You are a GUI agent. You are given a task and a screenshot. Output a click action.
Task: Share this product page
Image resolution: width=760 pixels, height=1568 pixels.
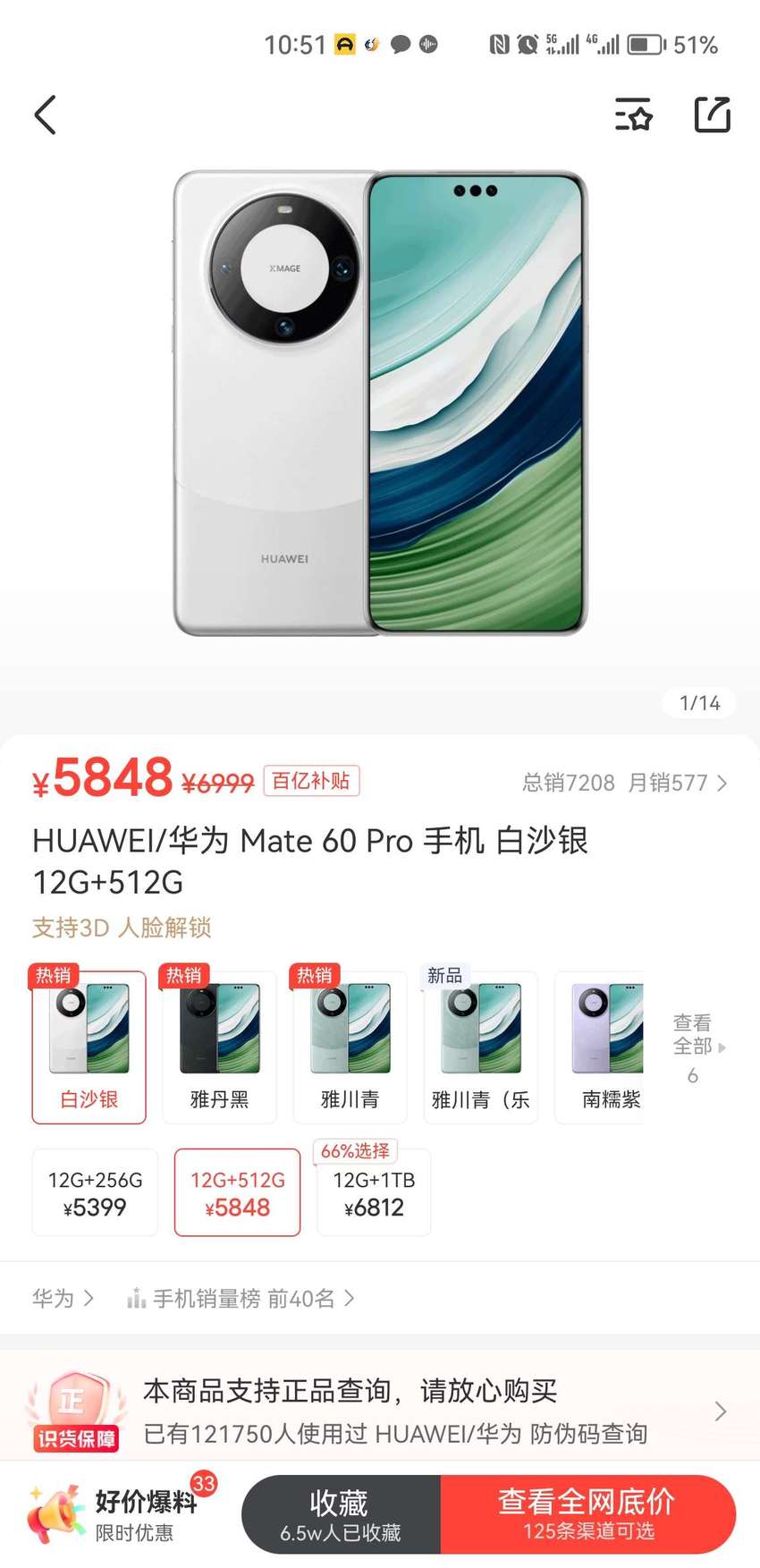(713, 114)
